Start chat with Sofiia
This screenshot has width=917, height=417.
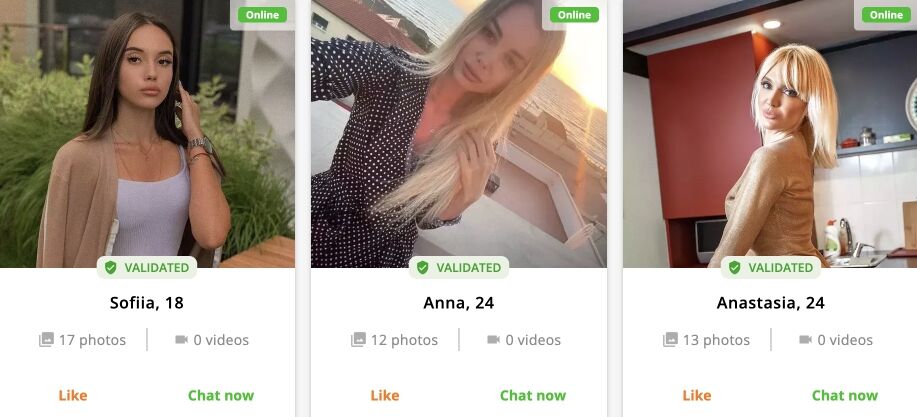[x=221, y=395]
